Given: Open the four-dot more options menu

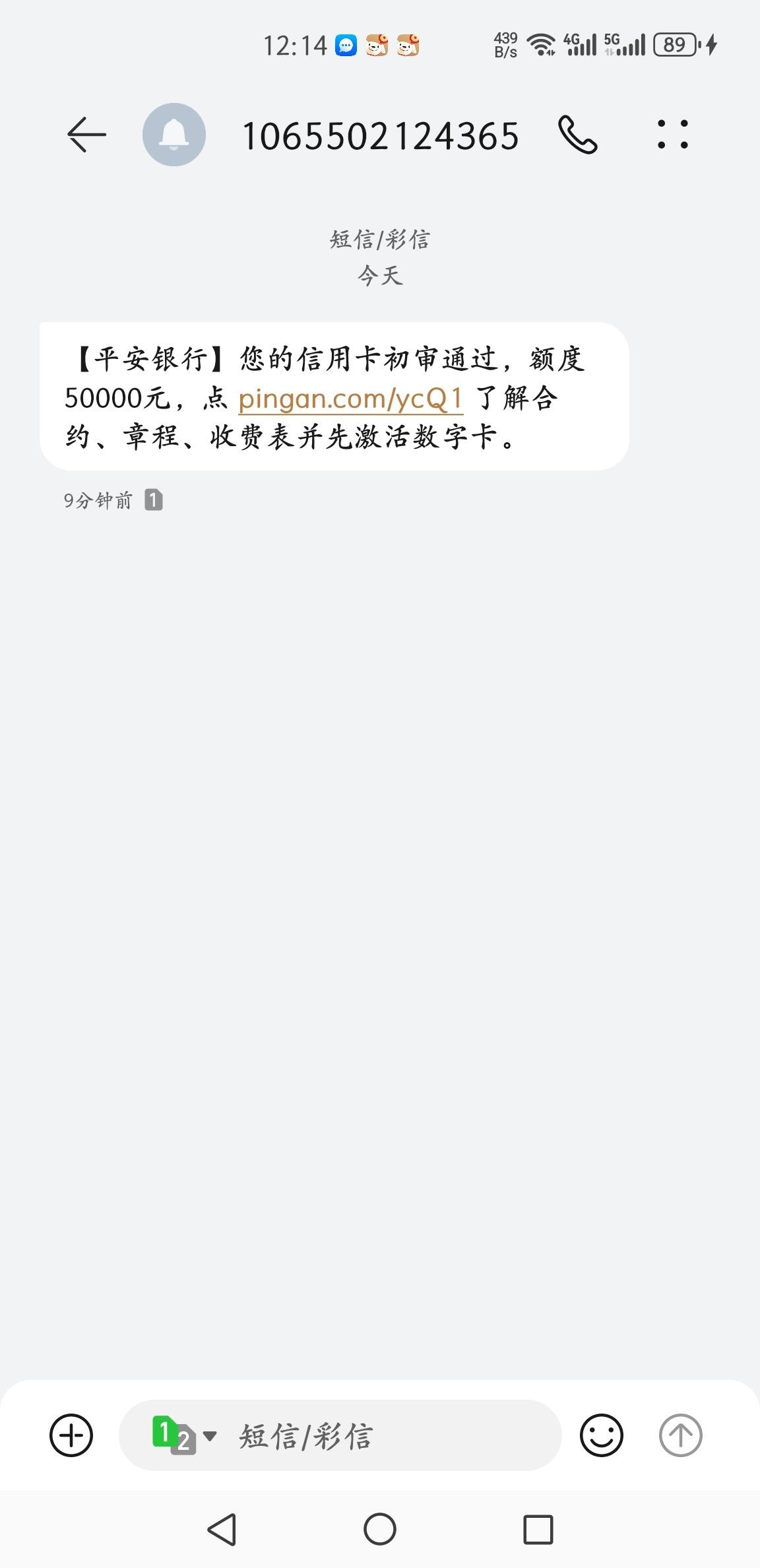Looking at the screenshot, I should click(673, 135).
